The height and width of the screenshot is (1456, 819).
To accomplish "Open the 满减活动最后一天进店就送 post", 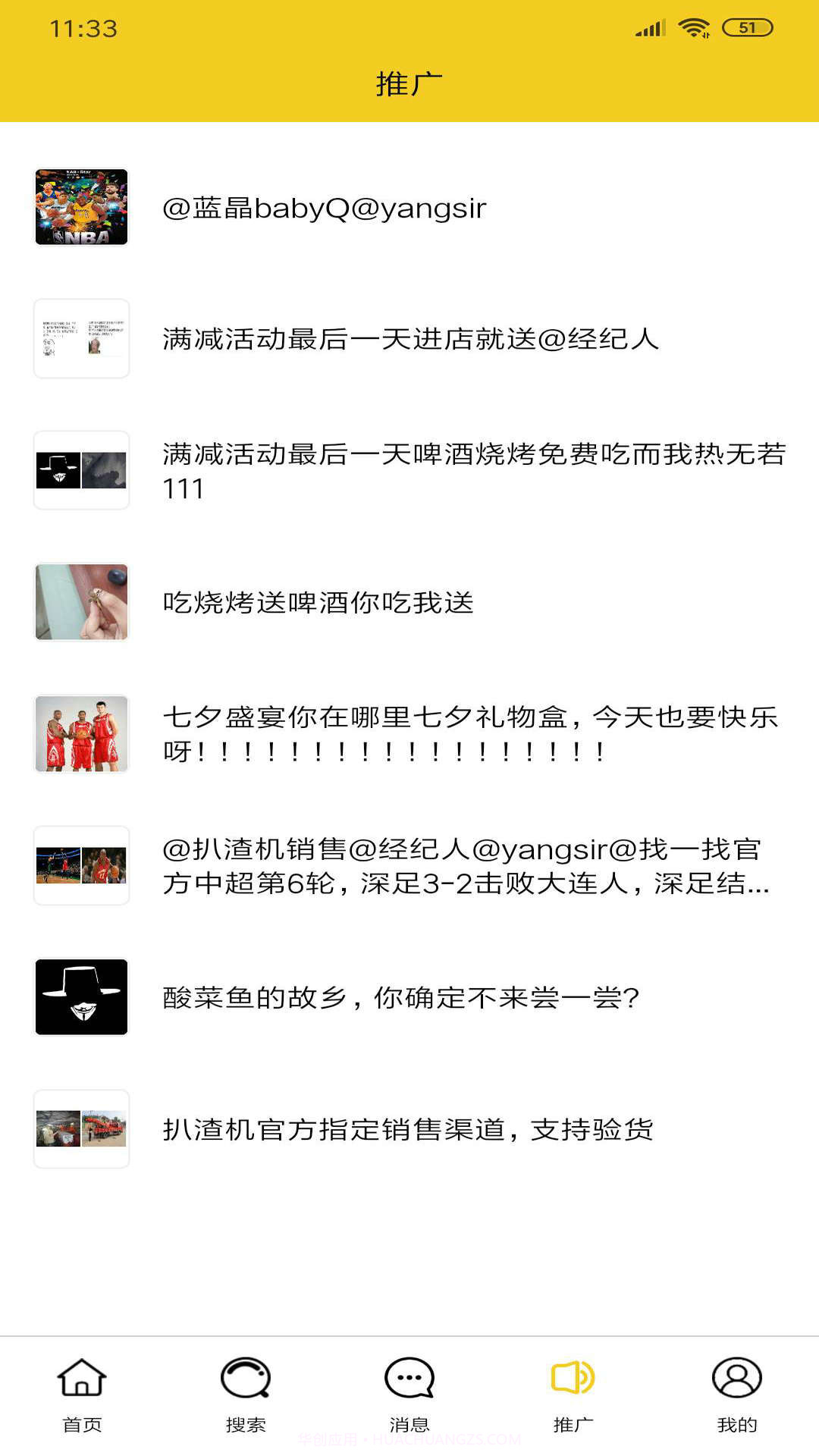I will coord(409,339).
